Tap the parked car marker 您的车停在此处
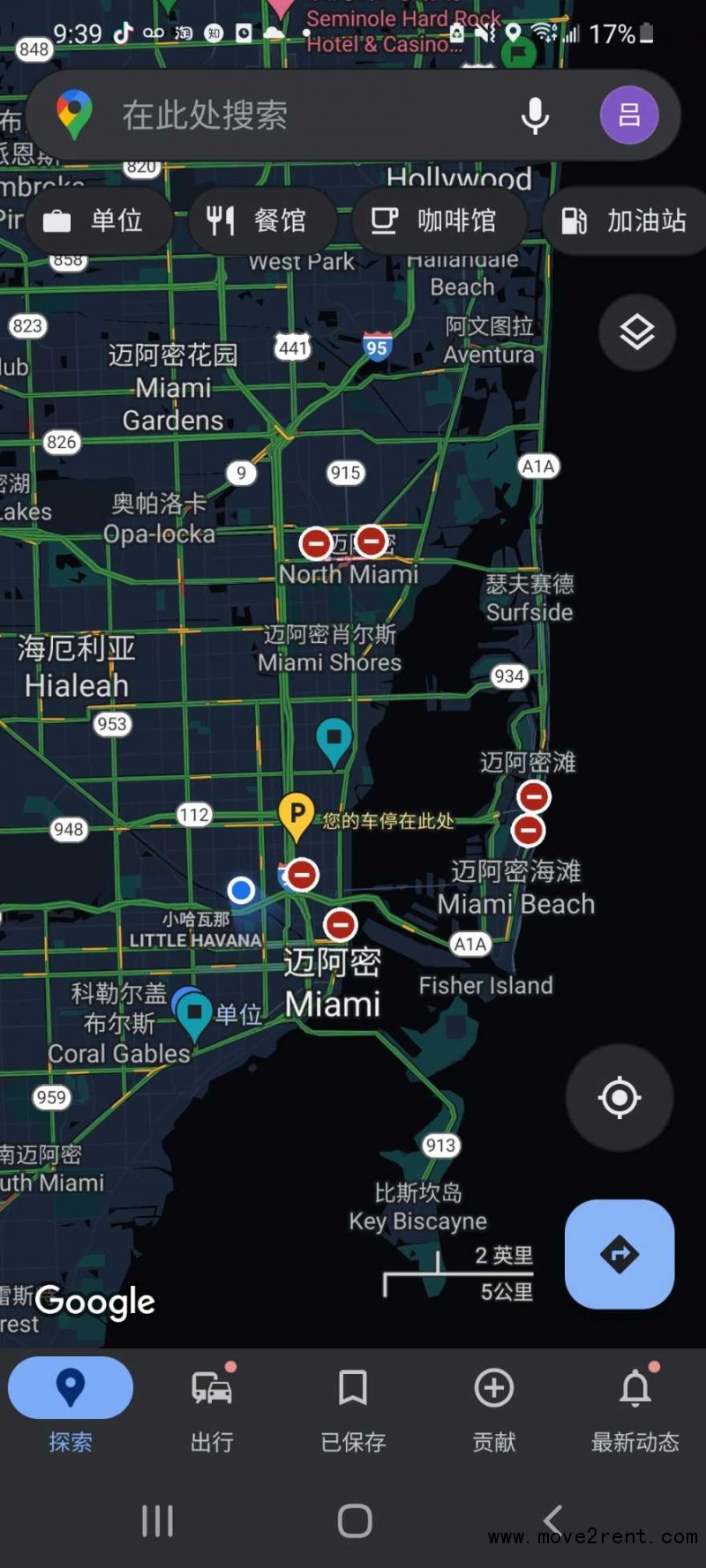 coord(297,816)
